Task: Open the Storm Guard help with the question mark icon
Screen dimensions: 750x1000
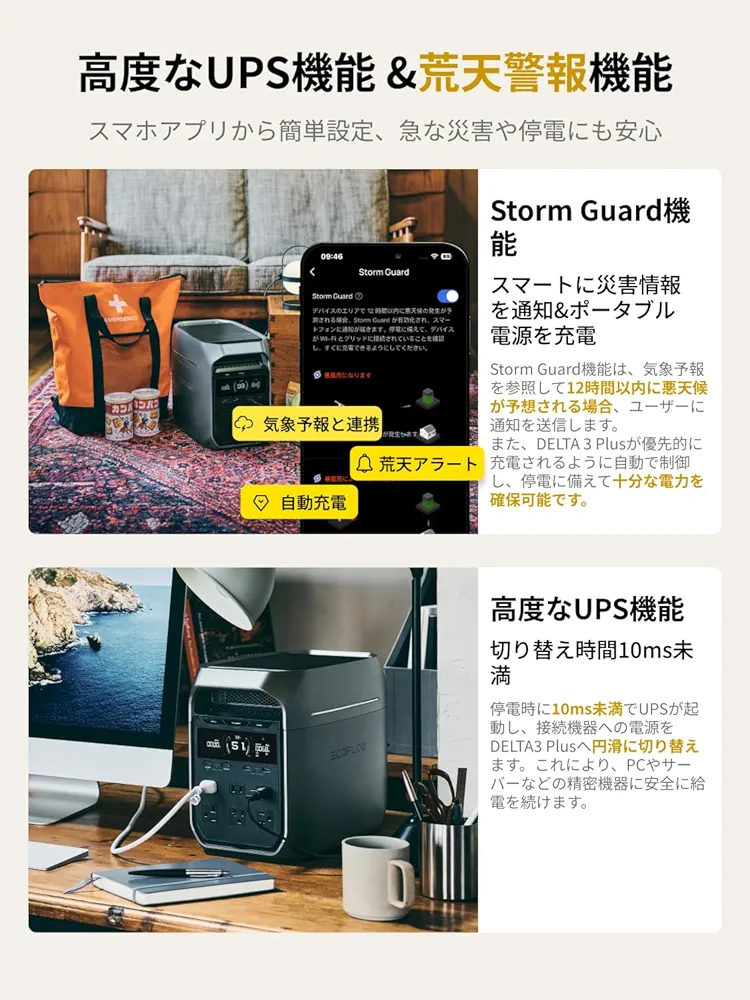Action: point(358,296)
